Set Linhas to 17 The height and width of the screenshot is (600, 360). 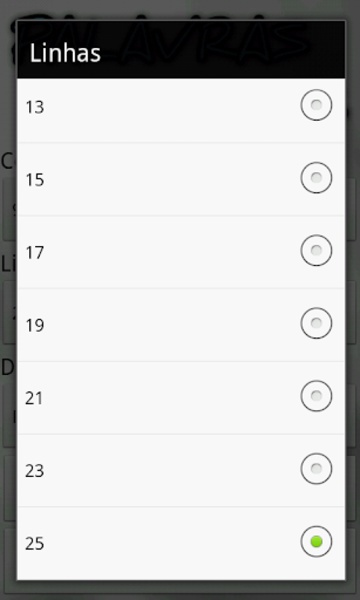[181, 252]
